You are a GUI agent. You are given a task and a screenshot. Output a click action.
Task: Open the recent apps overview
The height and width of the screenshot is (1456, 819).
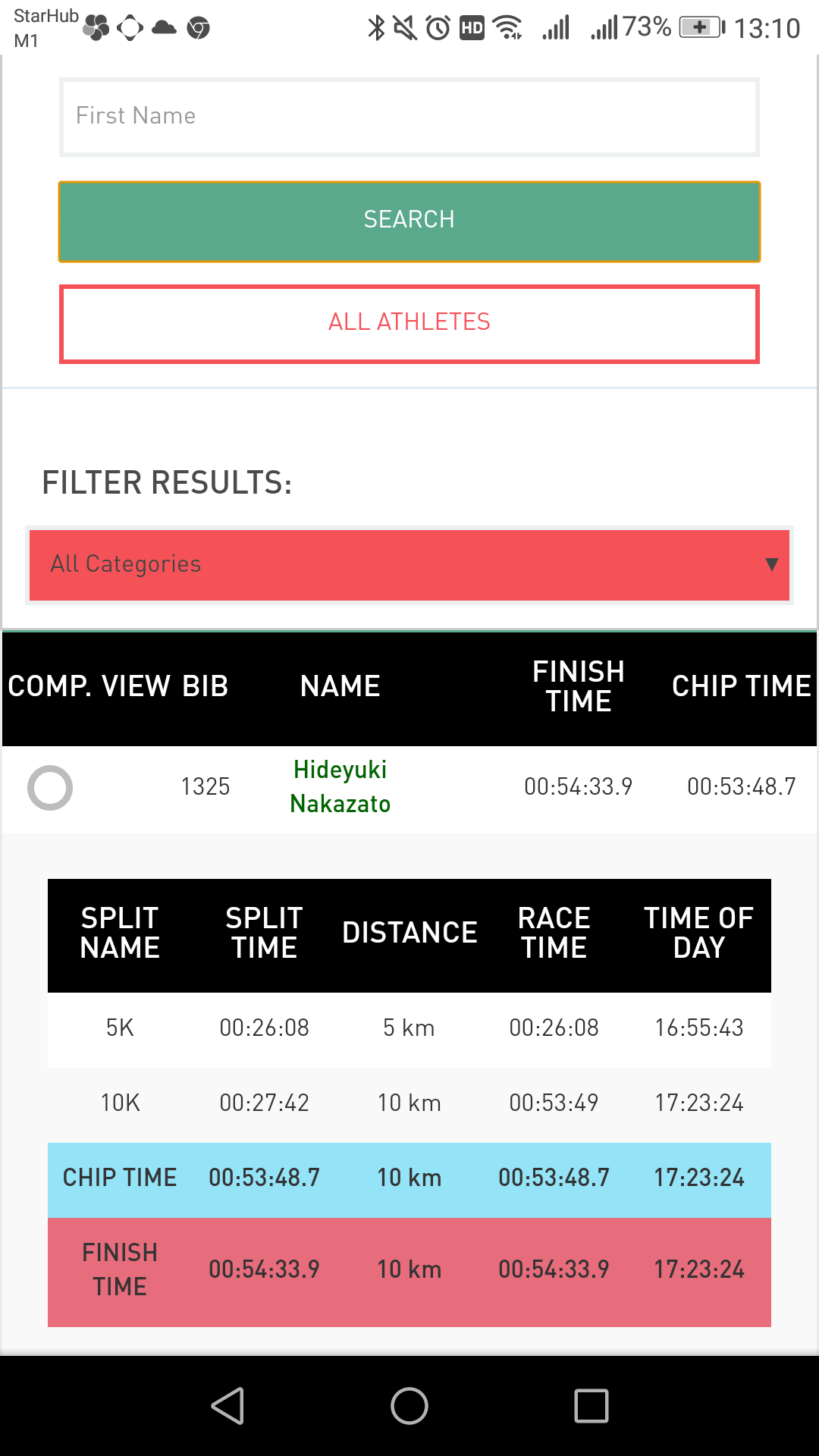[591, 1406]
